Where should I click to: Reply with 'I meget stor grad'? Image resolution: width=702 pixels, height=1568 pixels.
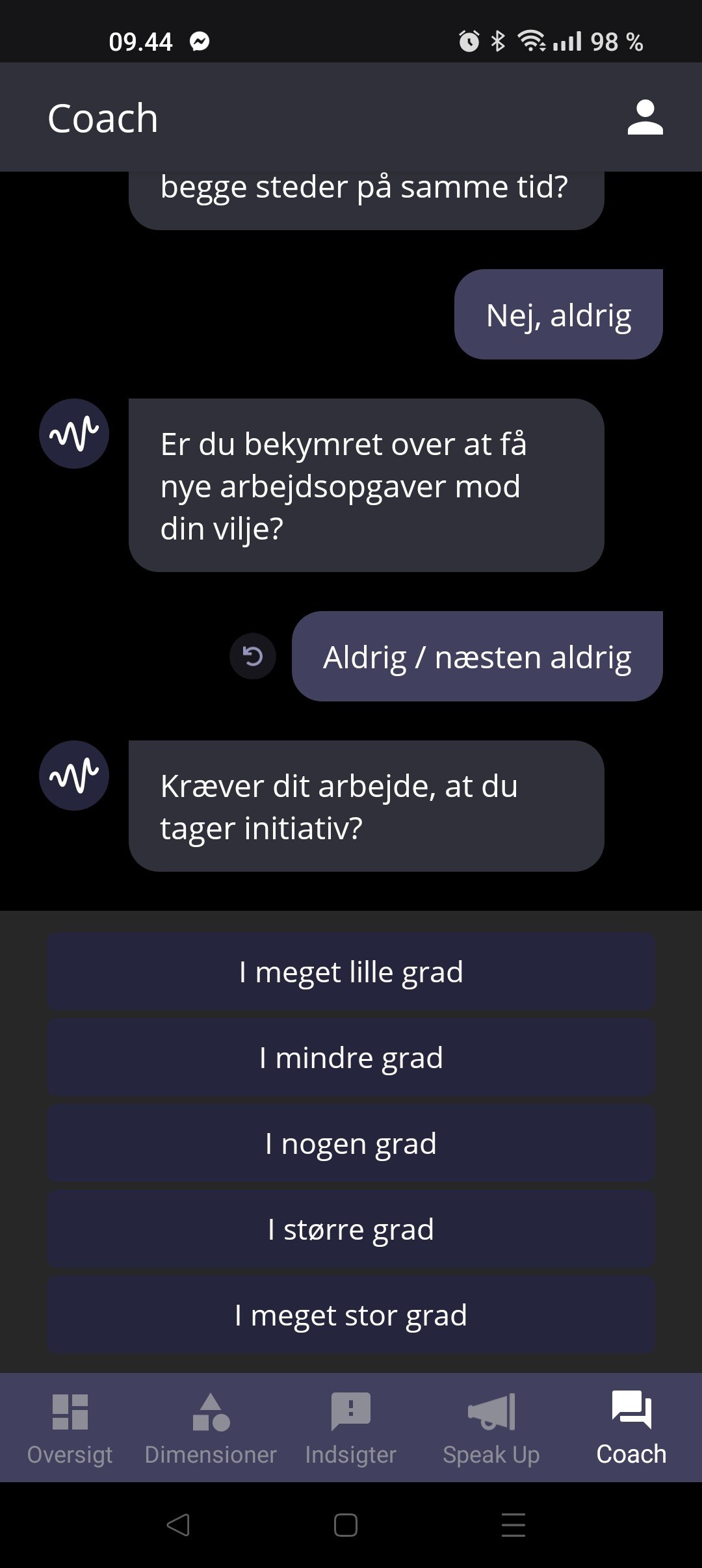tap(351, 1315)
